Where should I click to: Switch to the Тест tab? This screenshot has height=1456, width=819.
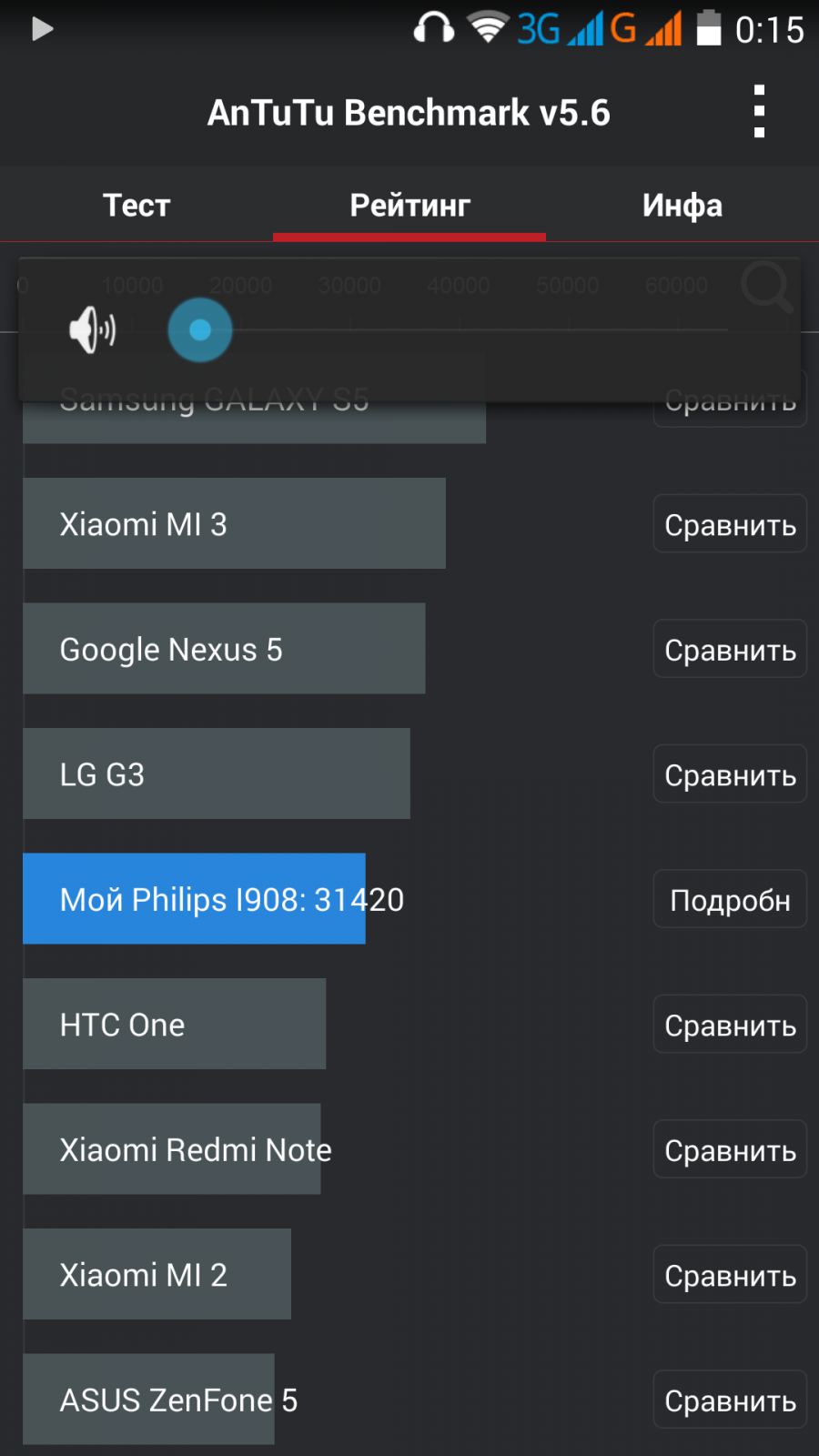pyautogui.click(x=136, y=206)
